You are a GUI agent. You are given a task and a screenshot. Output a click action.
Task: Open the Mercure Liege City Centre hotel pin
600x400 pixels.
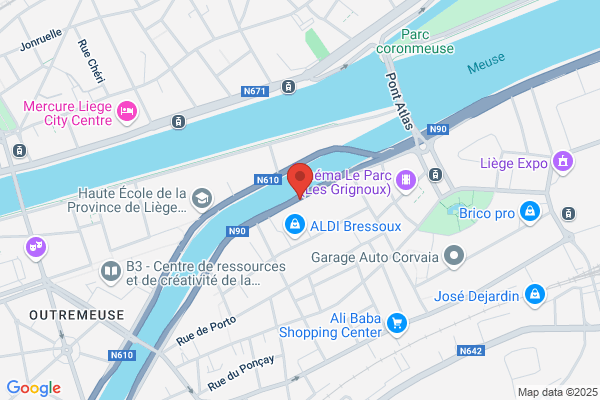pyautogui.click(x=127, y=112)
